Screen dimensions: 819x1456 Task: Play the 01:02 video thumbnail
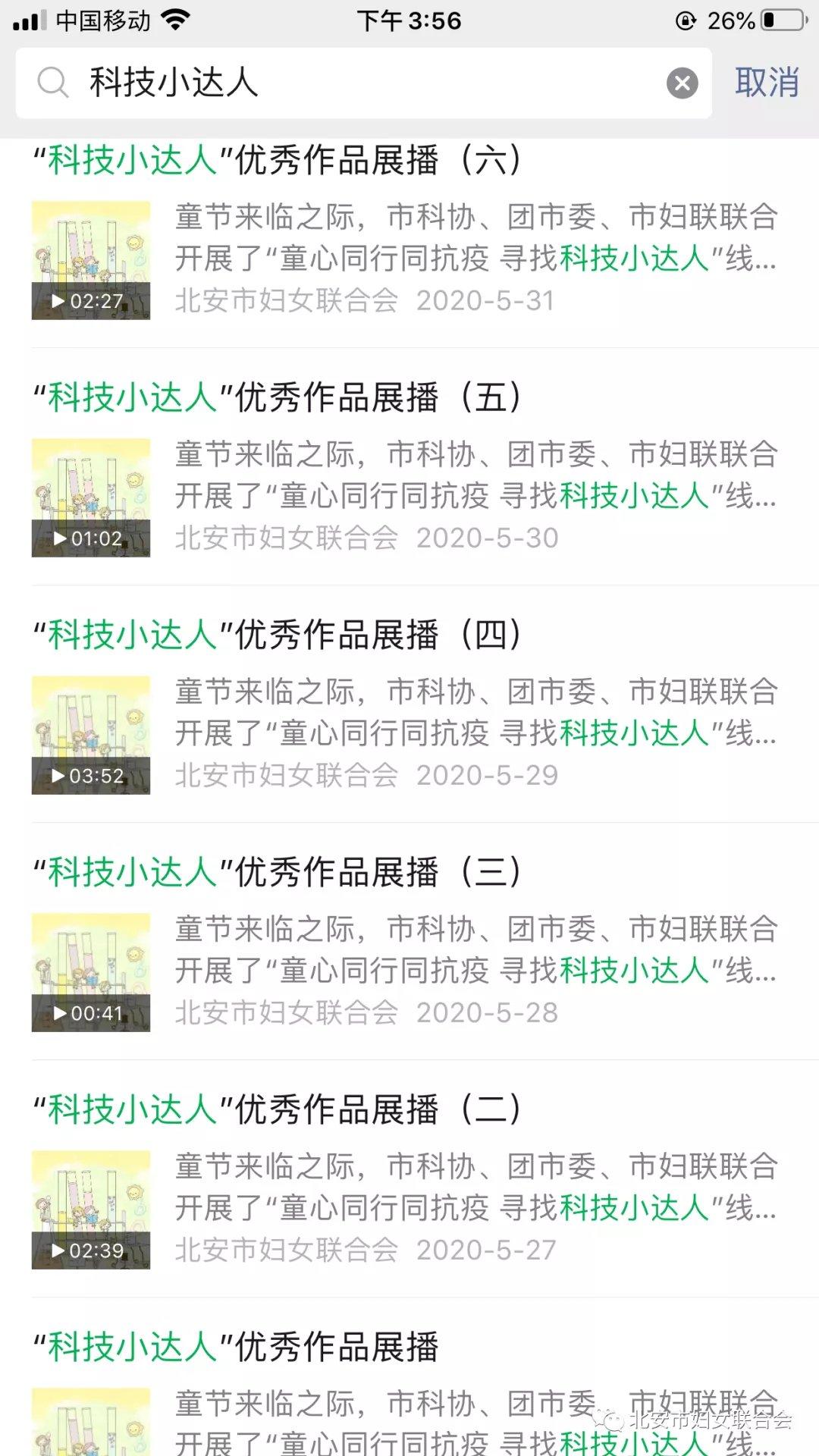pyautogui.click(x=91, y=497)
